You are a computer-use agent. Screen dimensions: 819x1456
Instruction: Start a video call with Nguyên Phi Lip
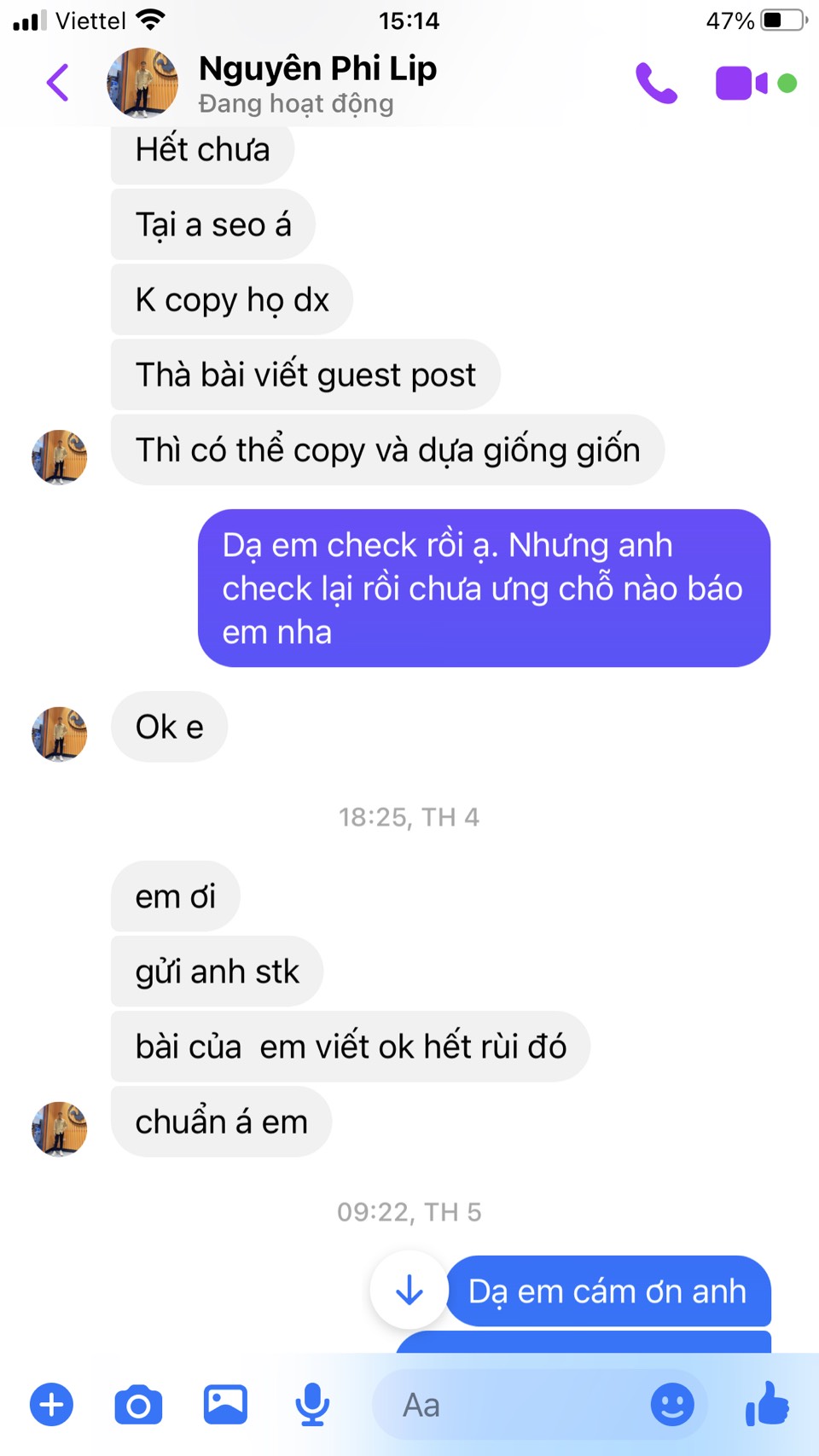tap(741, 83)
